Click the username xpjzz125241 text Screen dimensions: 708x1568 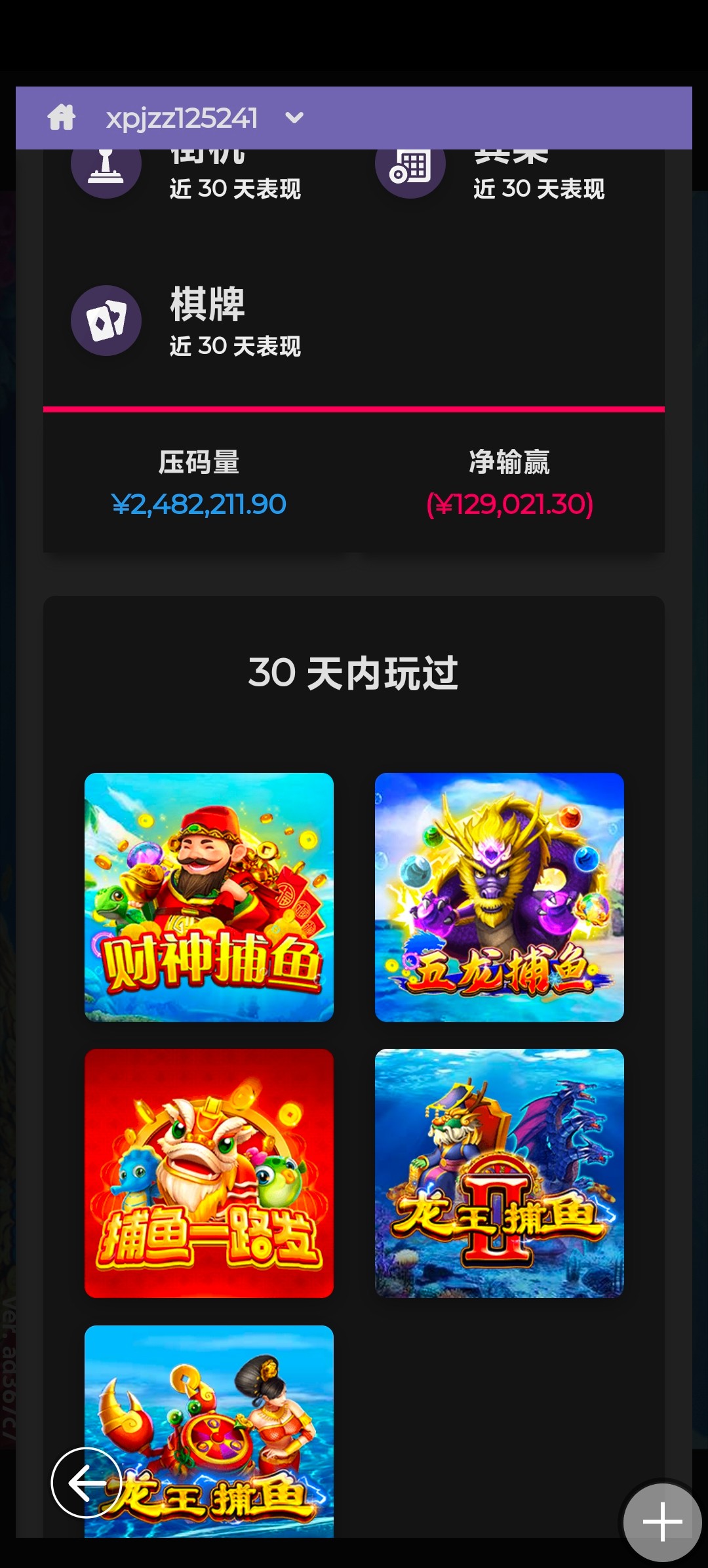tap(184, 117)
